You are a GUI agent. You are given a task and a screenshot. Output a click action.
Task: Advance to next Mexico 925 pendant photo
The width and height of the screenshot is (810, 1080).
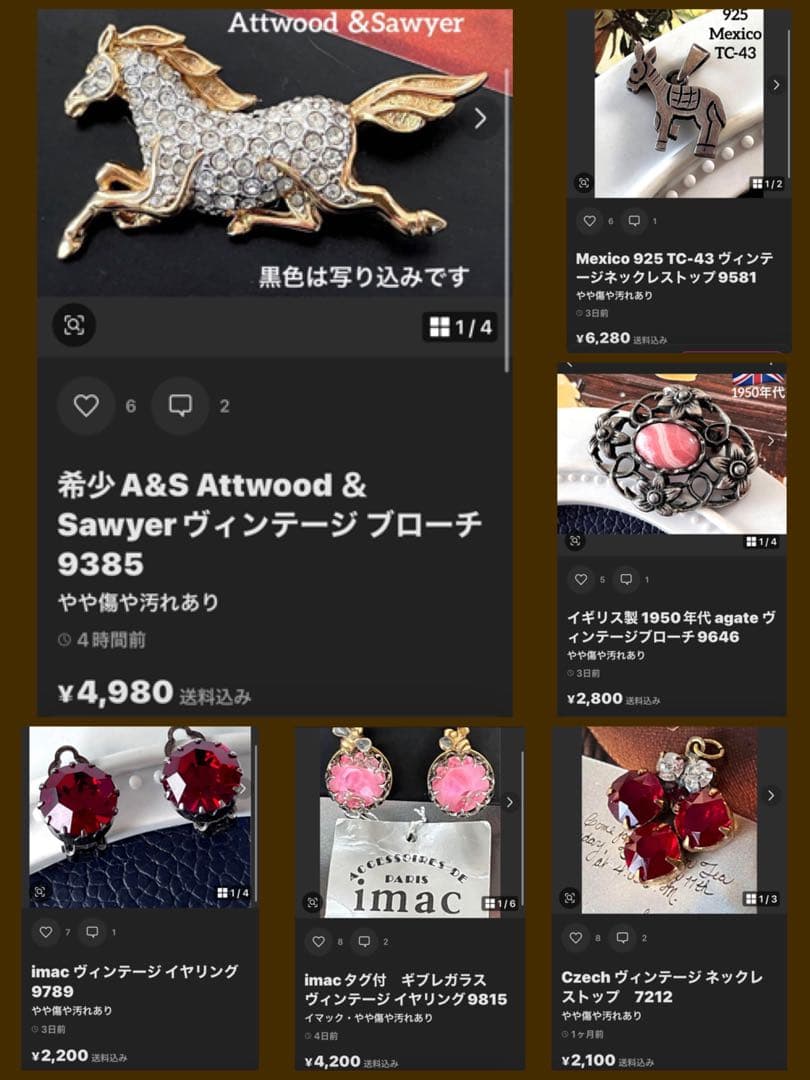pos(778,86)
